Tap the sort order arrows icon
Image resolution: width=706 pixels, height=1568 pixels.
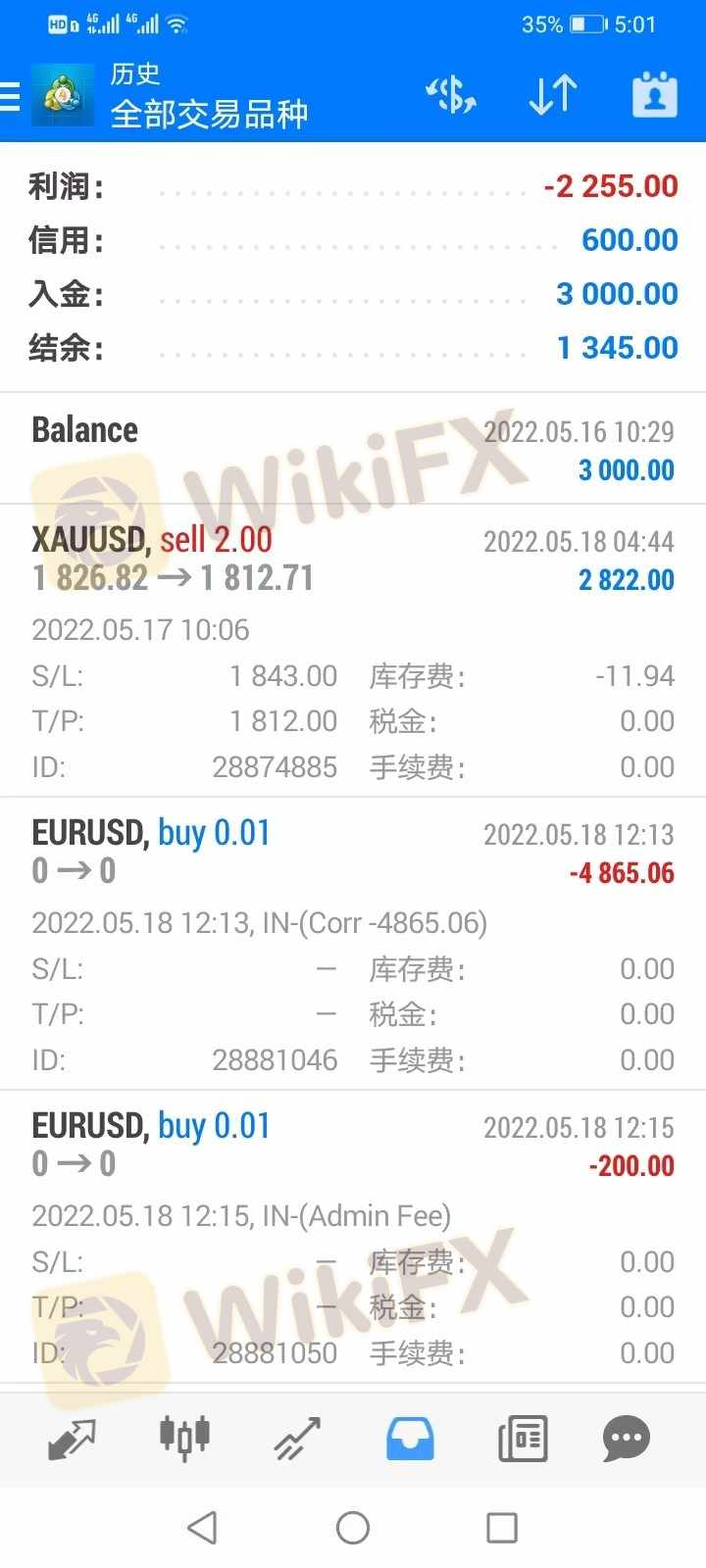[551, 94]
